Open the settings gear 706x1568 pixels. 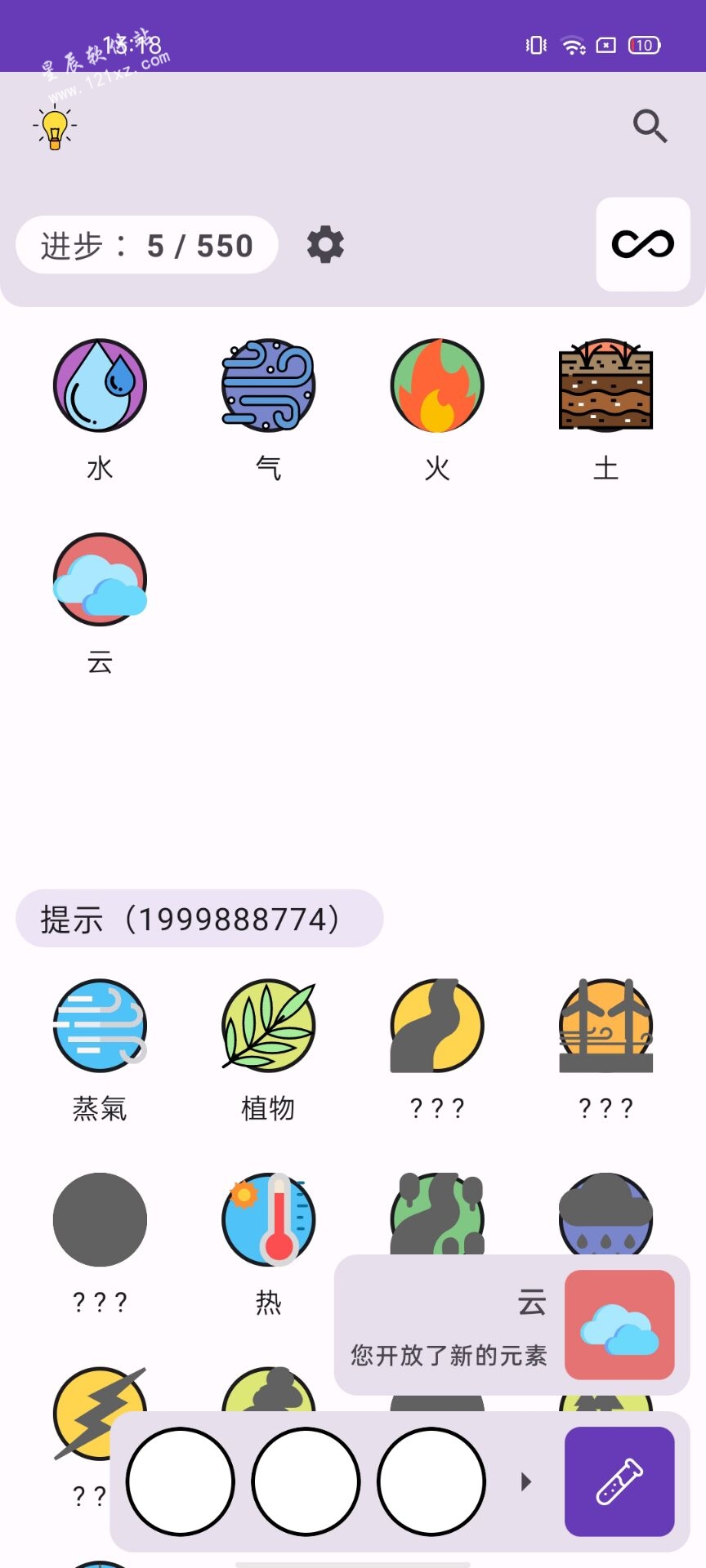325,245
